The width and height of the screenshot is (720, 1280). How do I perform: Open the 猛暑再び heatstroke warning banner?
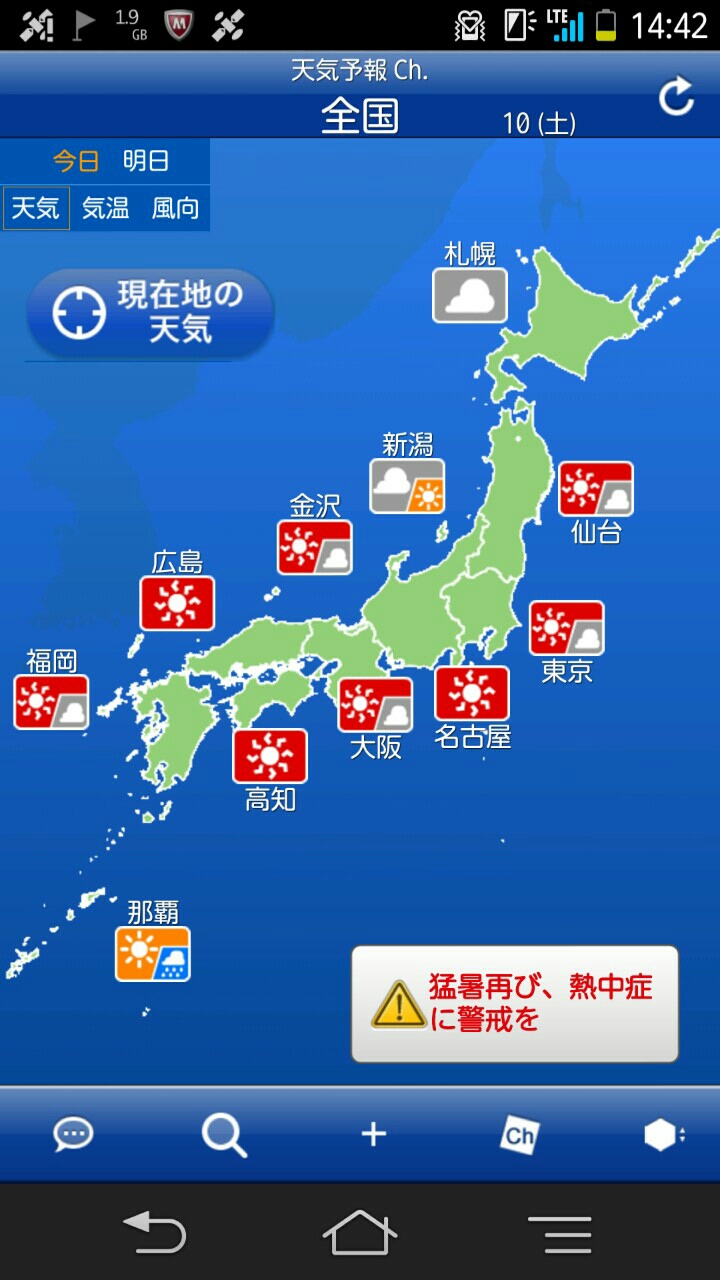point(515,1004)
